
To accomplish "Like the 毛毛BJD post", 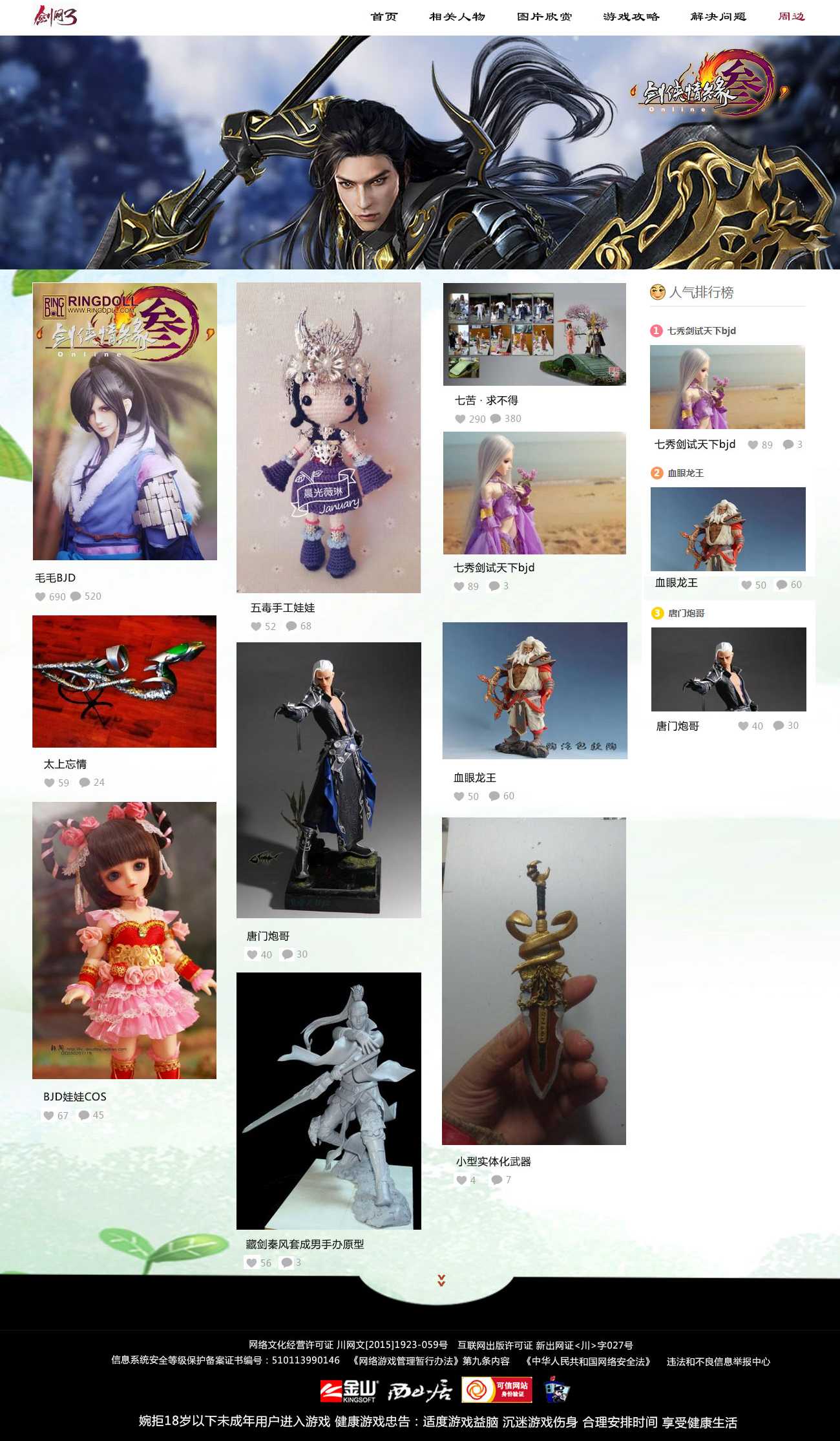I will click(40, 596).
